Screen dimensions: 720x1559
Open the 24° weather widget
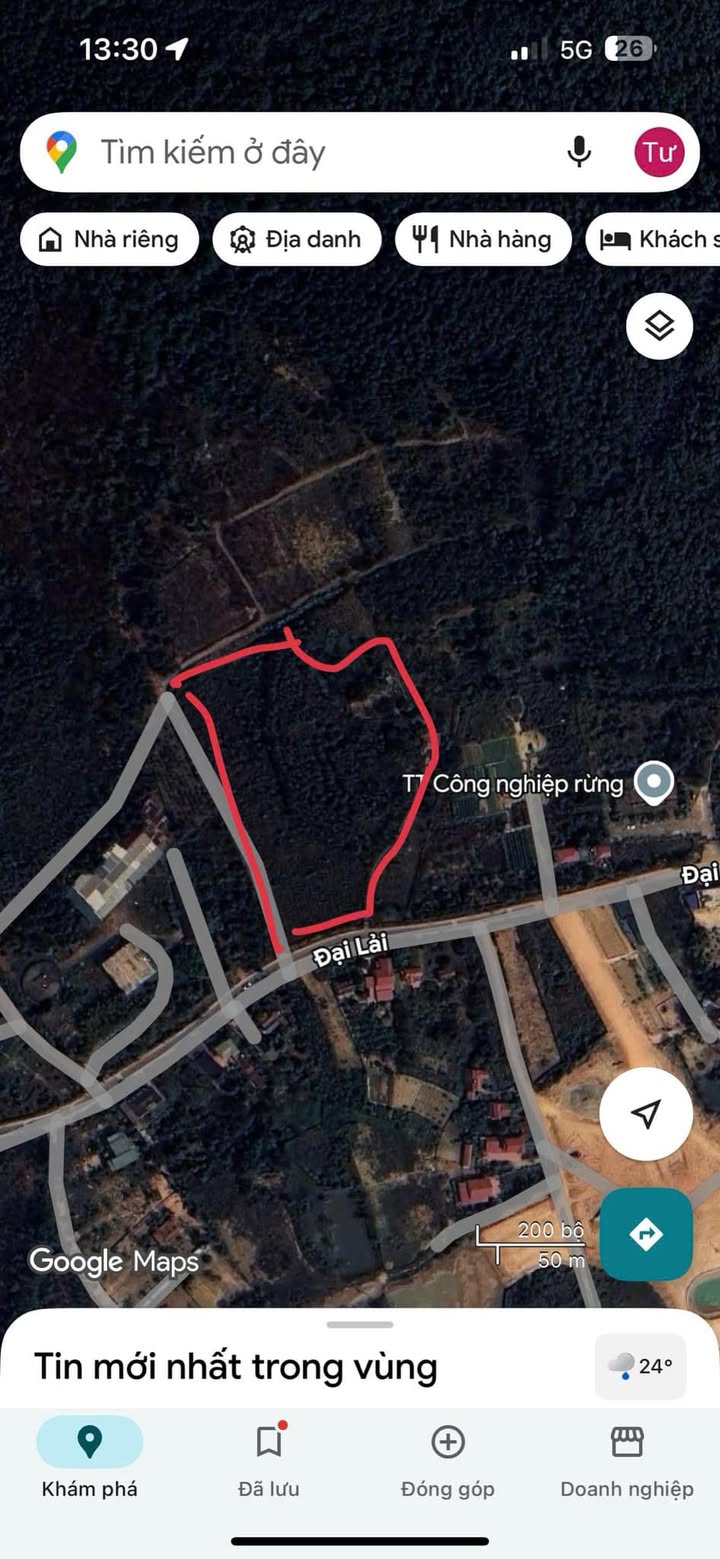pos(641,1366)
